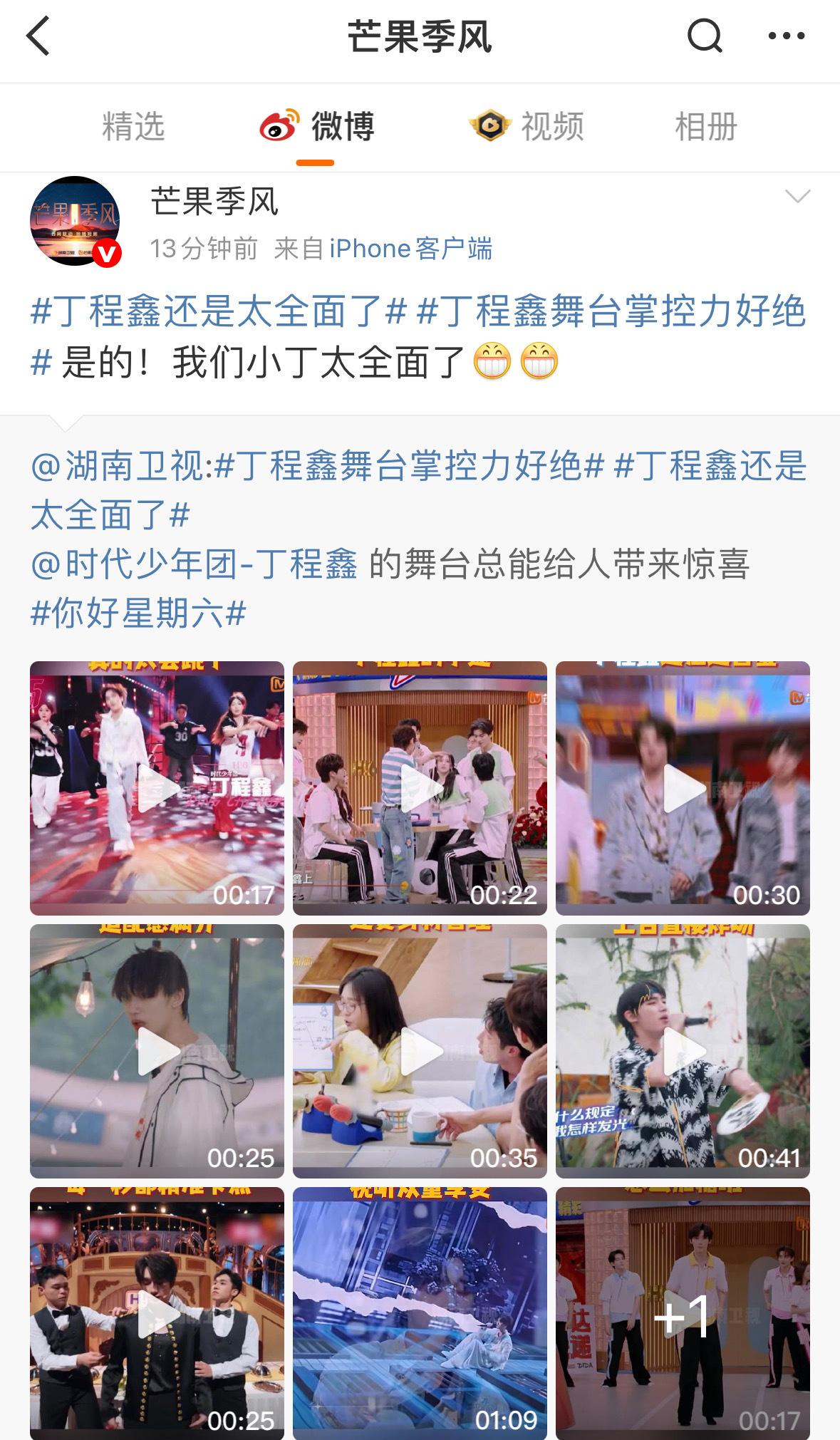The width and height of the screenshot is (840, 1440).
Task: Play the 00:41 video thumbnail
Action: pos(683,1051)
